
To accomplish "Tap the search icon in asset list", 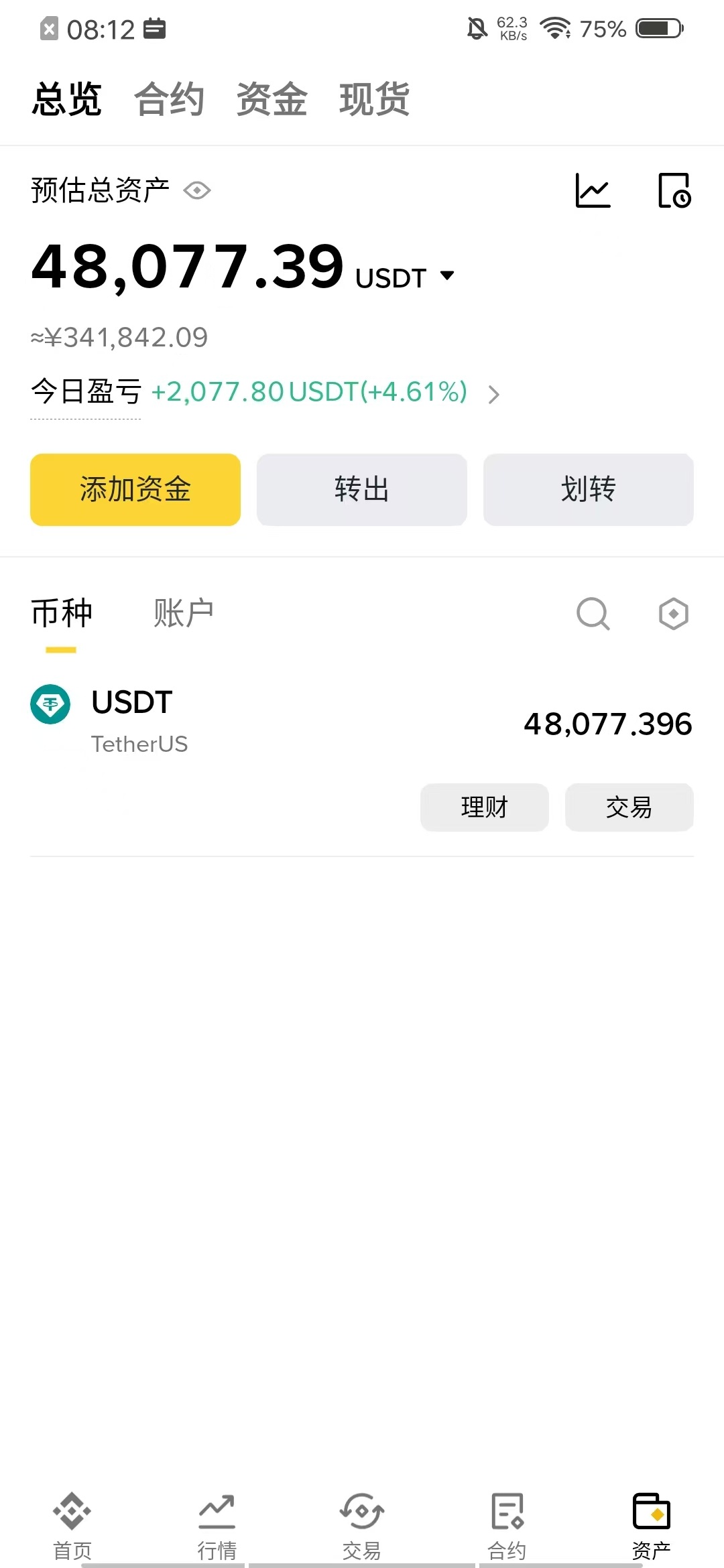I will [591, 613].
